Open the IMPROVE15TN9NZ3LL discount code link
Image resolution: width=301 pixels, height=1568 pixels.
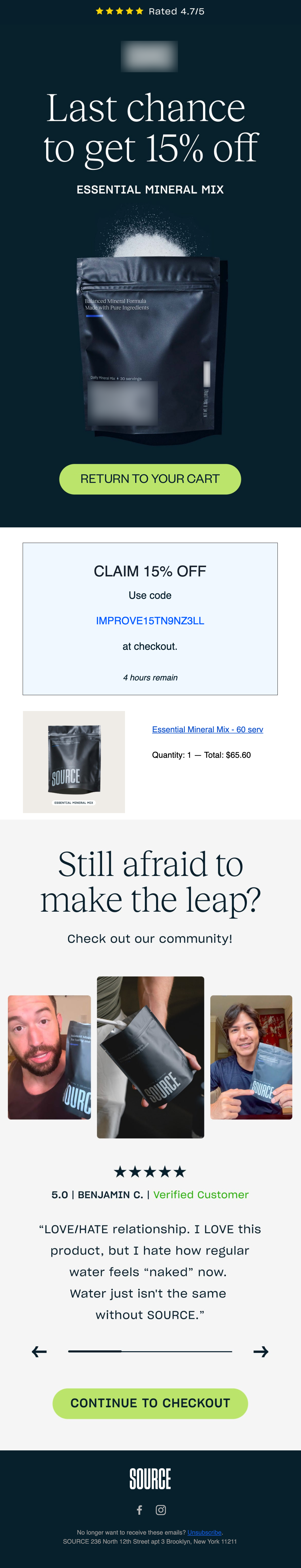[x=150, y=621]
